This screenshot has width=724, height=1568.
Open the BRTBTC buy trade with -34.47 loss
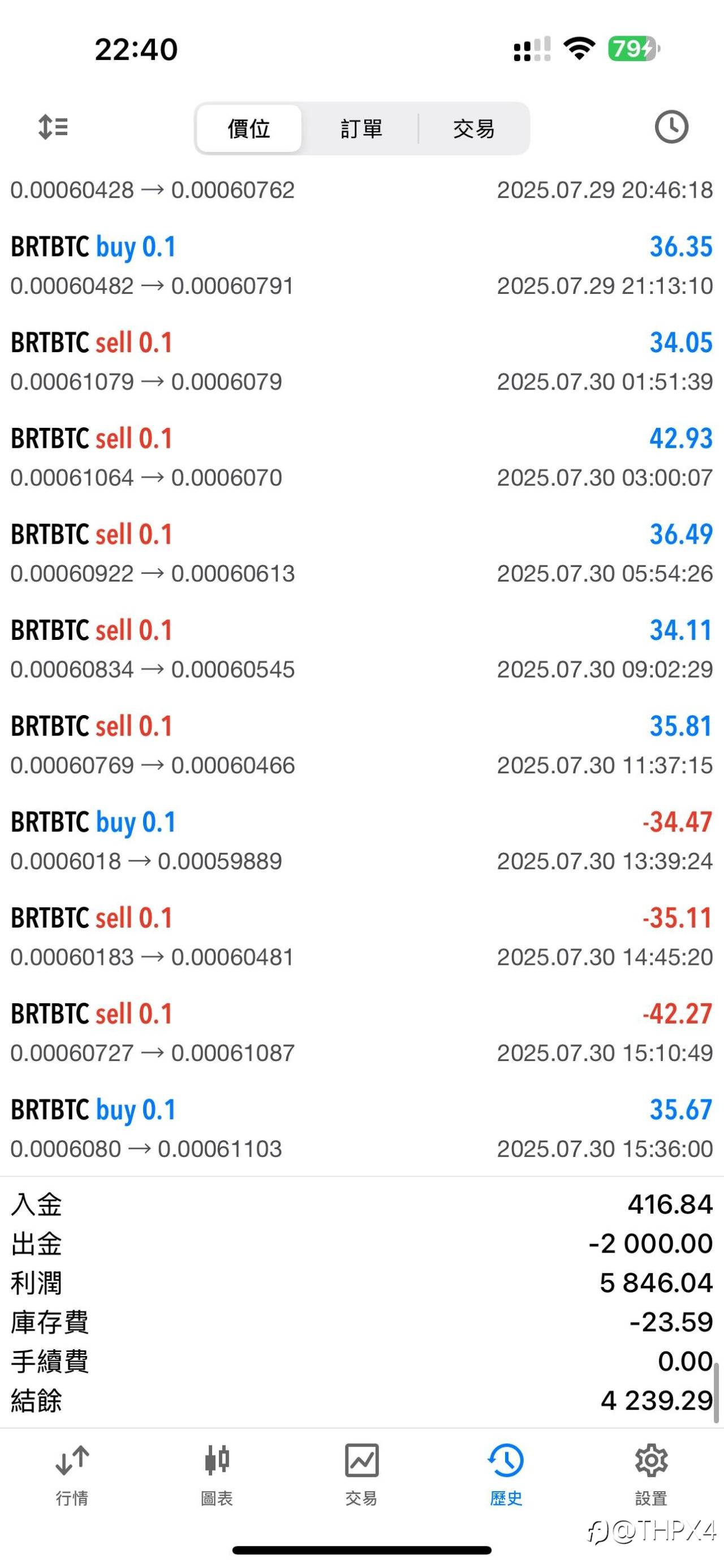pos(361,841)
